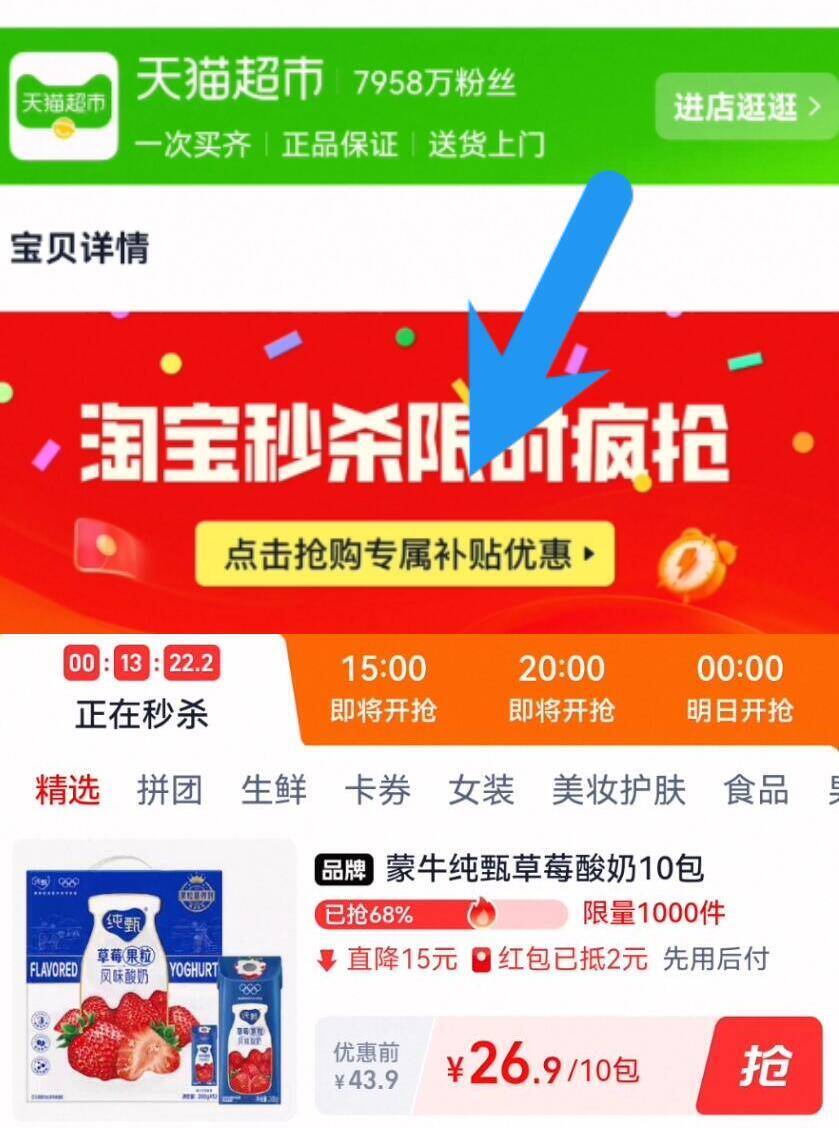Select the 15:00 即将开抢 time slot
Viewport: 839px width, 1128px height.
coord(384,688)
